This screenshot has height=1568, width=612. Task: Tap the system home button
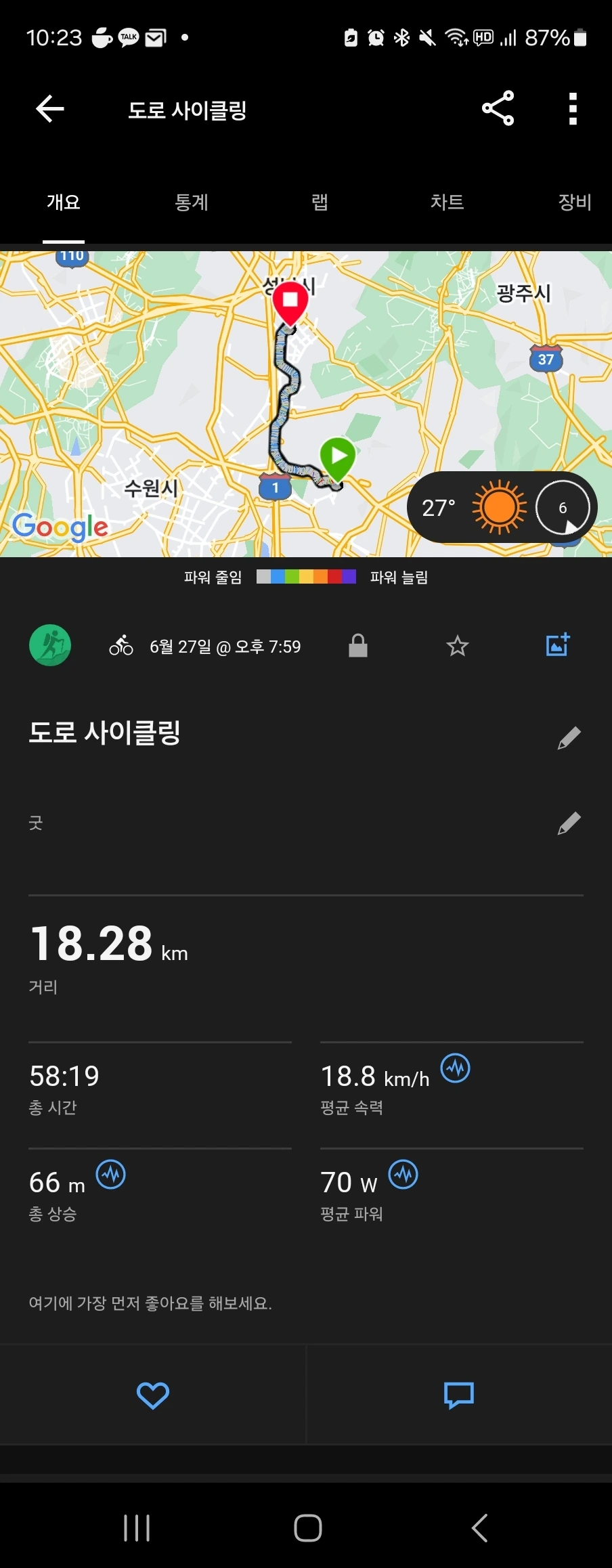pyautogui.click(x=308, y=1528)
